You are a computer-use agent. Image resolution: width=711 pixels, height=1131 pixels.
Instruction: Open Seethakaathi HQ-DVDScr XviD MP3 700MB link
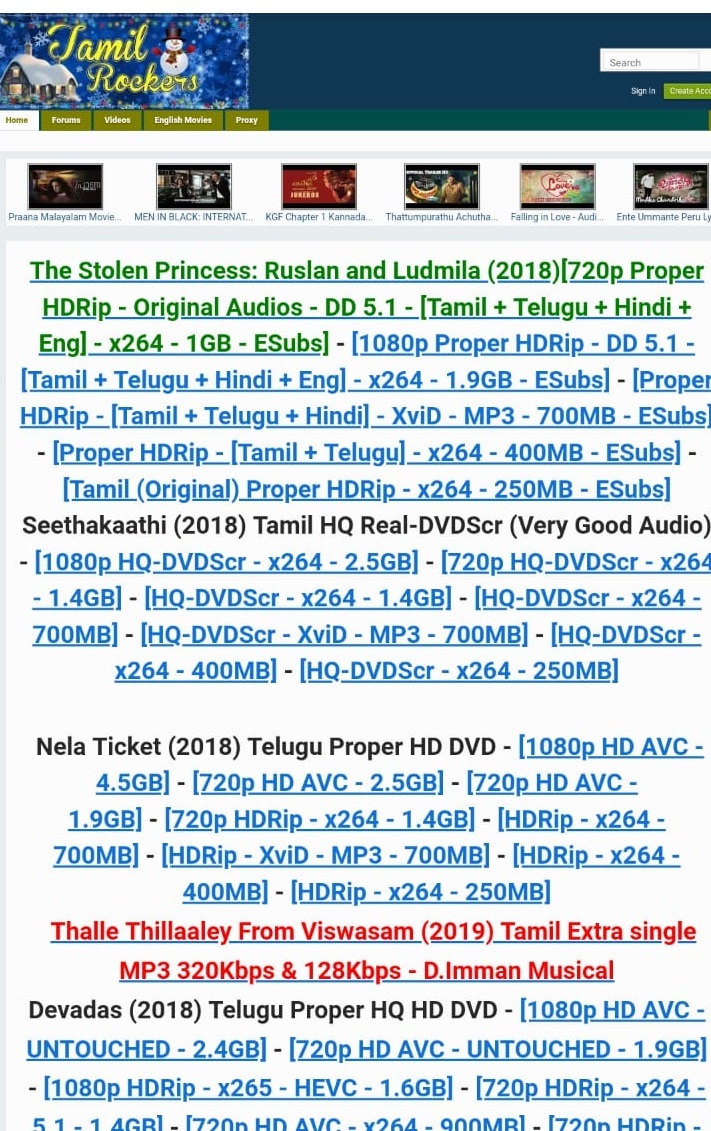(x=334, y=635)
